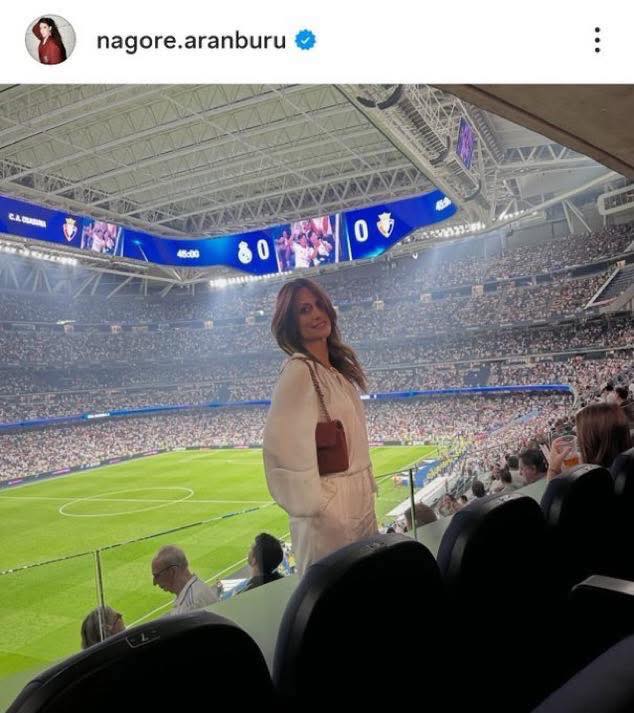Open nagore.aranburu's profile picture
Image resolution: width=634 pixels, height=713 pixels.
50,40
